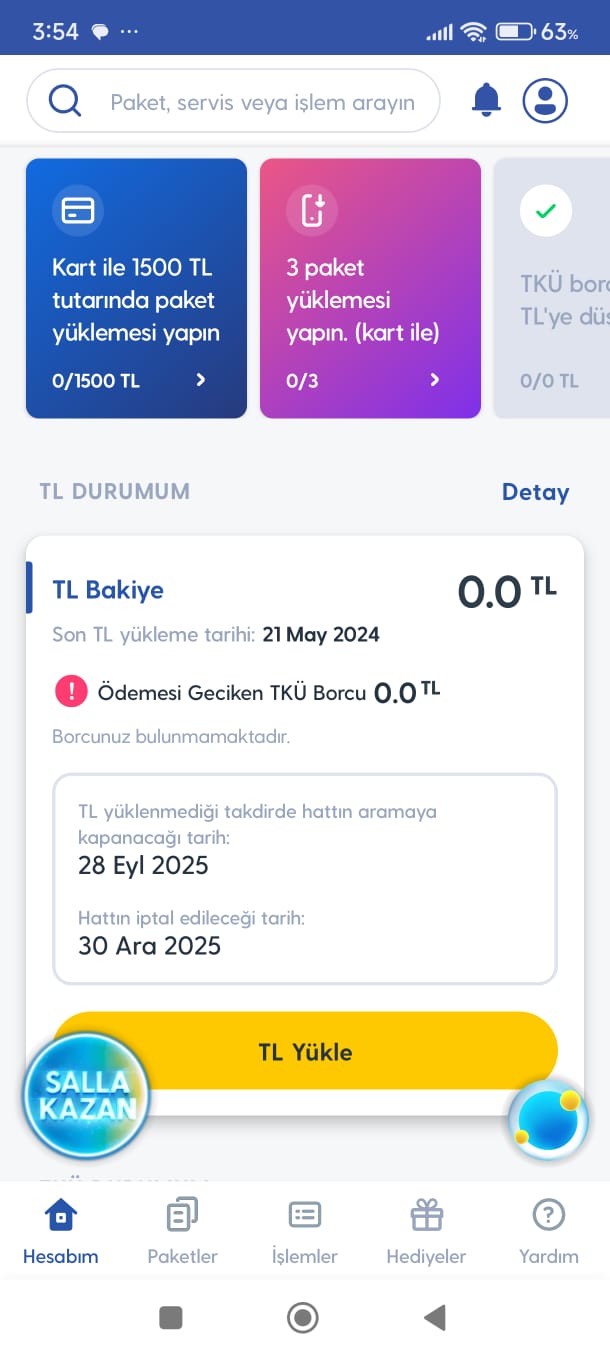
Task: Go to the İşlemler tab
Action: (304, 1232)
